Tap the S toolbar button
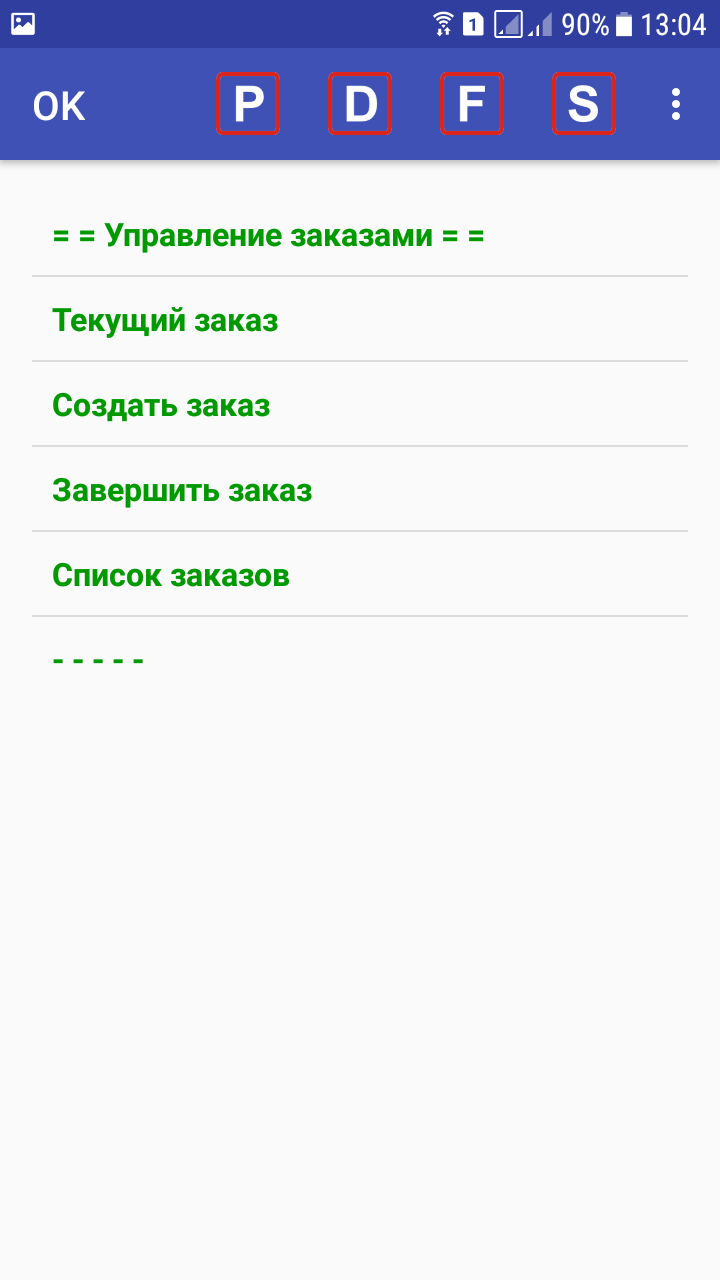720x1280 pixels. (584, 104)
